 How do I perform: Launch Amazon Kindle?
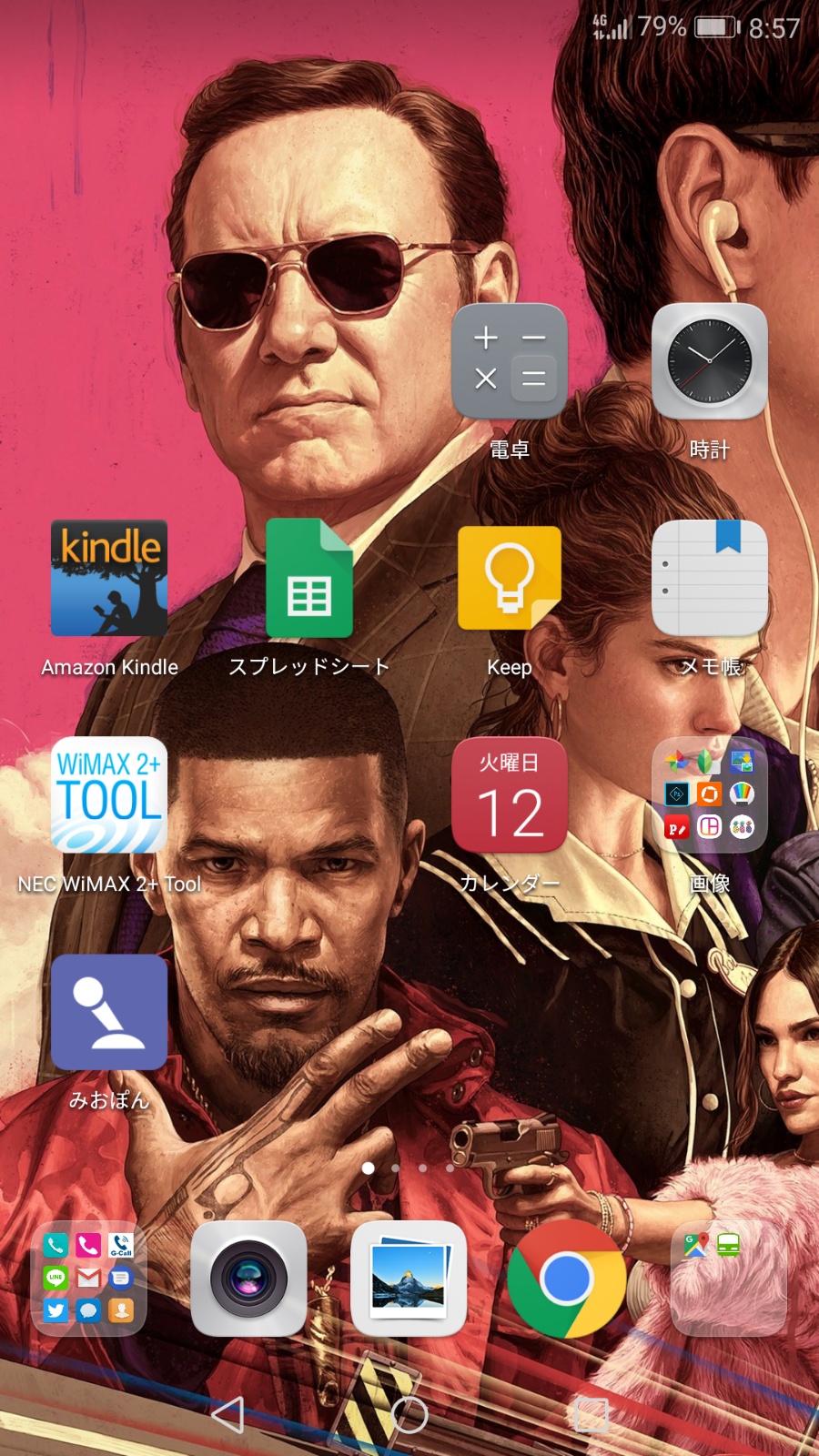[x=109, y=578]
